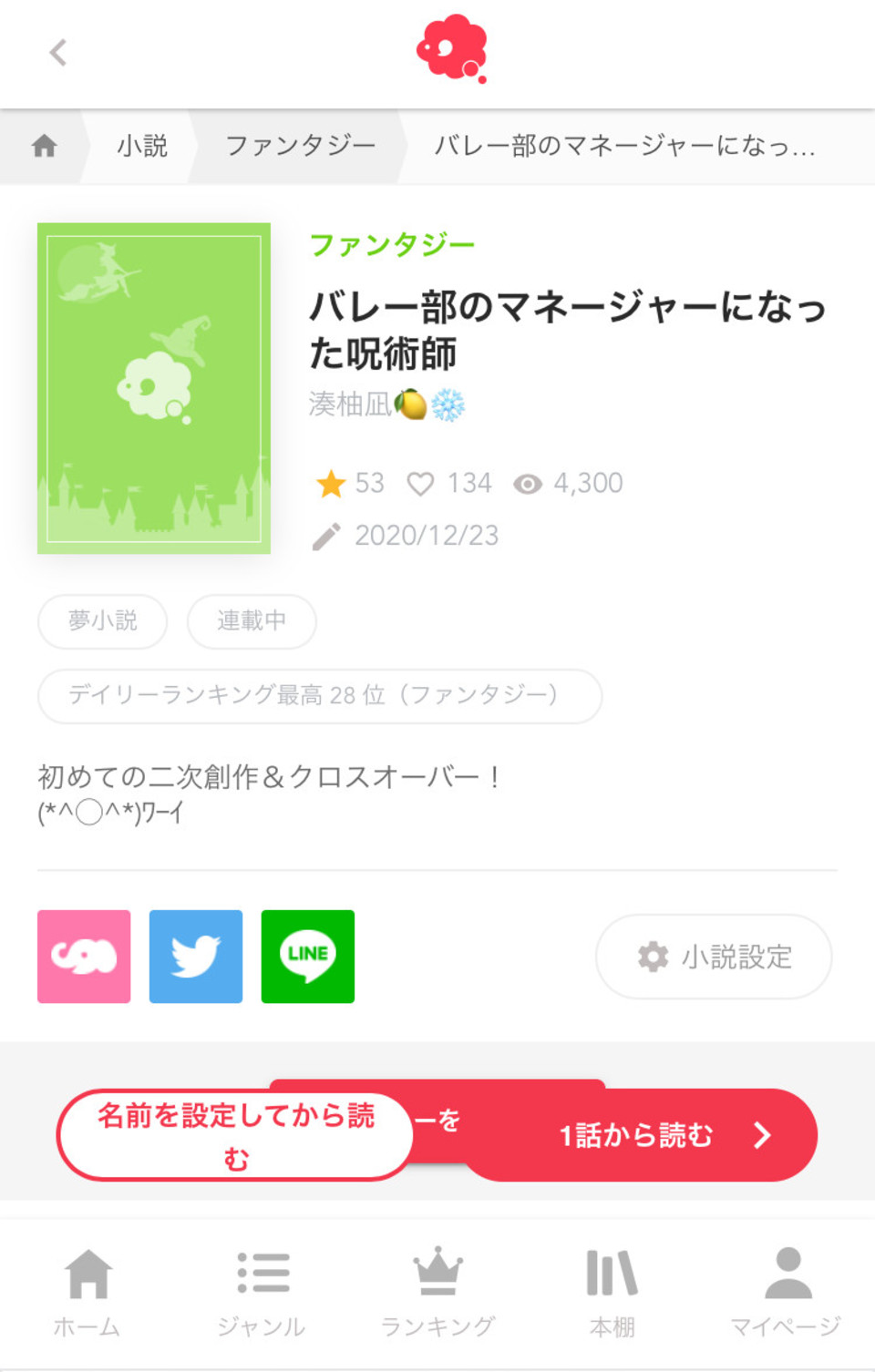Open the ファンタジー breadcrumb
This screenshot has width=875, height=1372.
pyautogui.click(x=300, y=146)
